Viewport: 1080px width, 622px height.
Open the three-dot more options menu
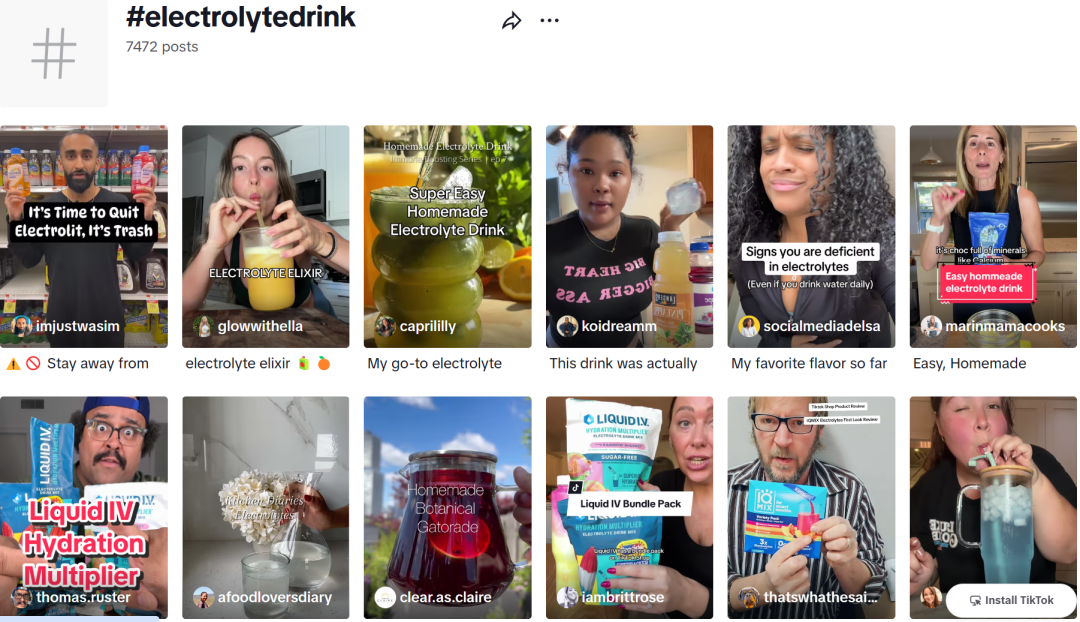pyautogui.click(x=549, y=21)
